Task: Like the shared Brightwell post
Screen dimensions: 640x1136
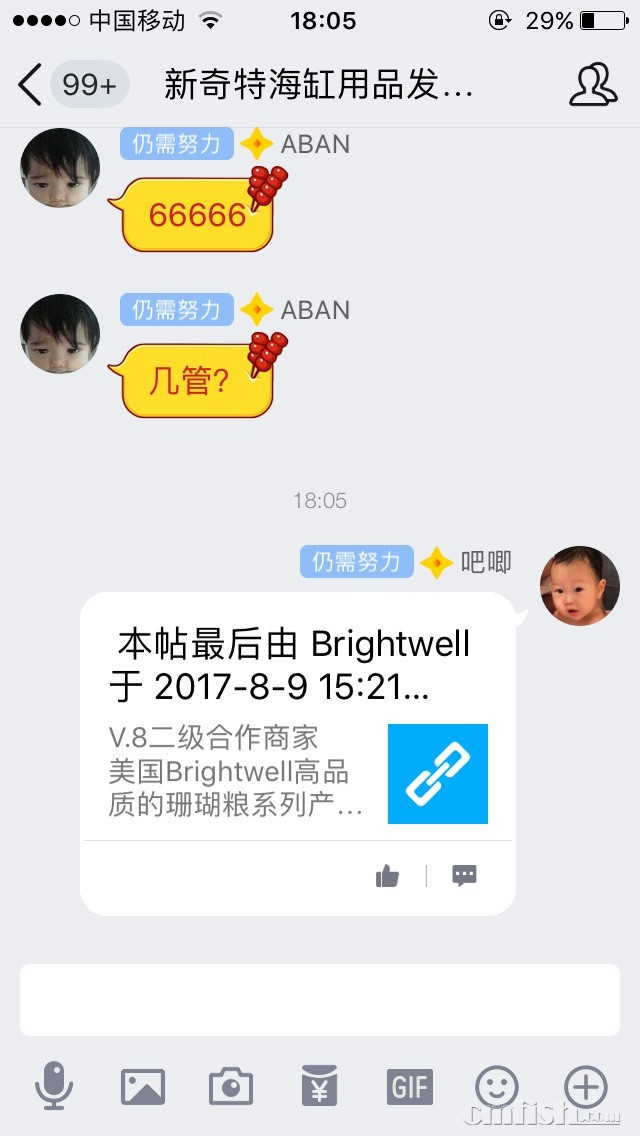Action: click(387, 876)
